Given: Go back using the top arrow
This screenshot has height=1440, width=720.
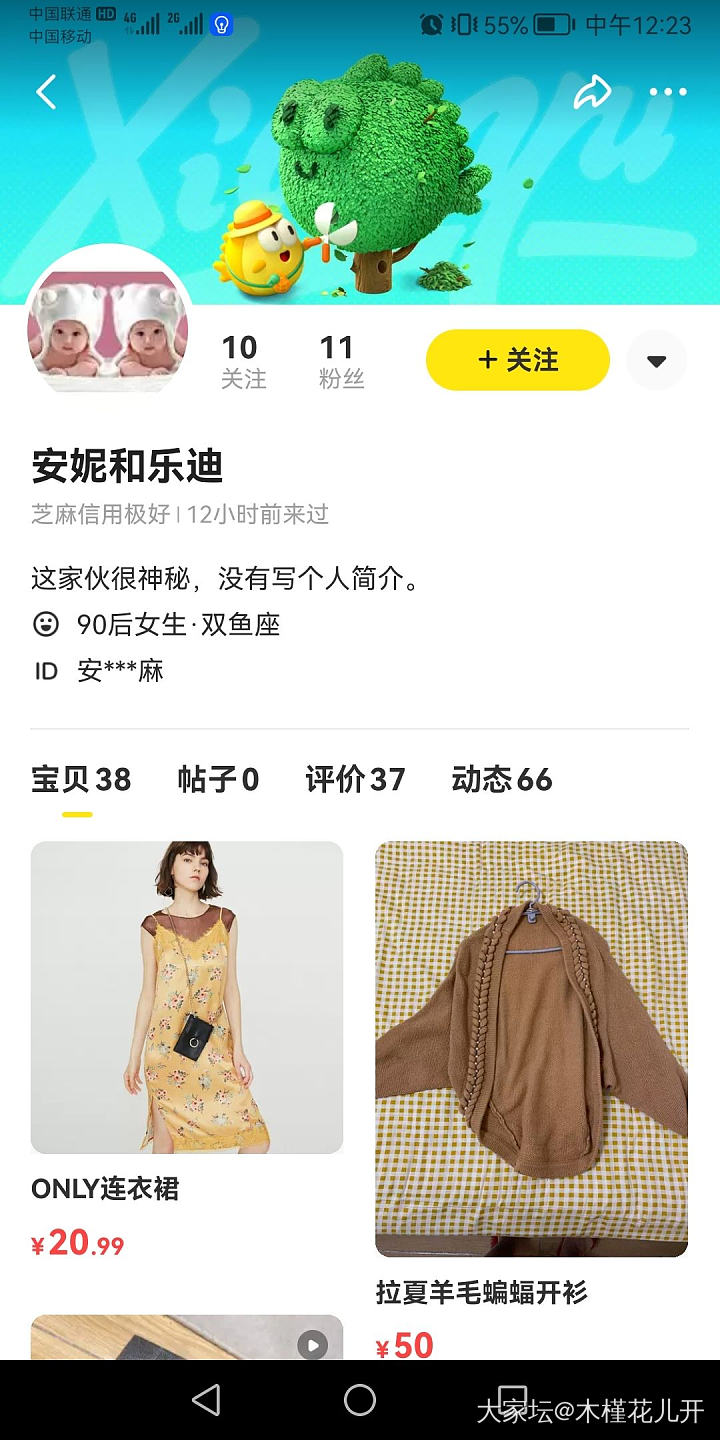Looking at the screenshot, I should pyautogui.click(x=46, y=93).
